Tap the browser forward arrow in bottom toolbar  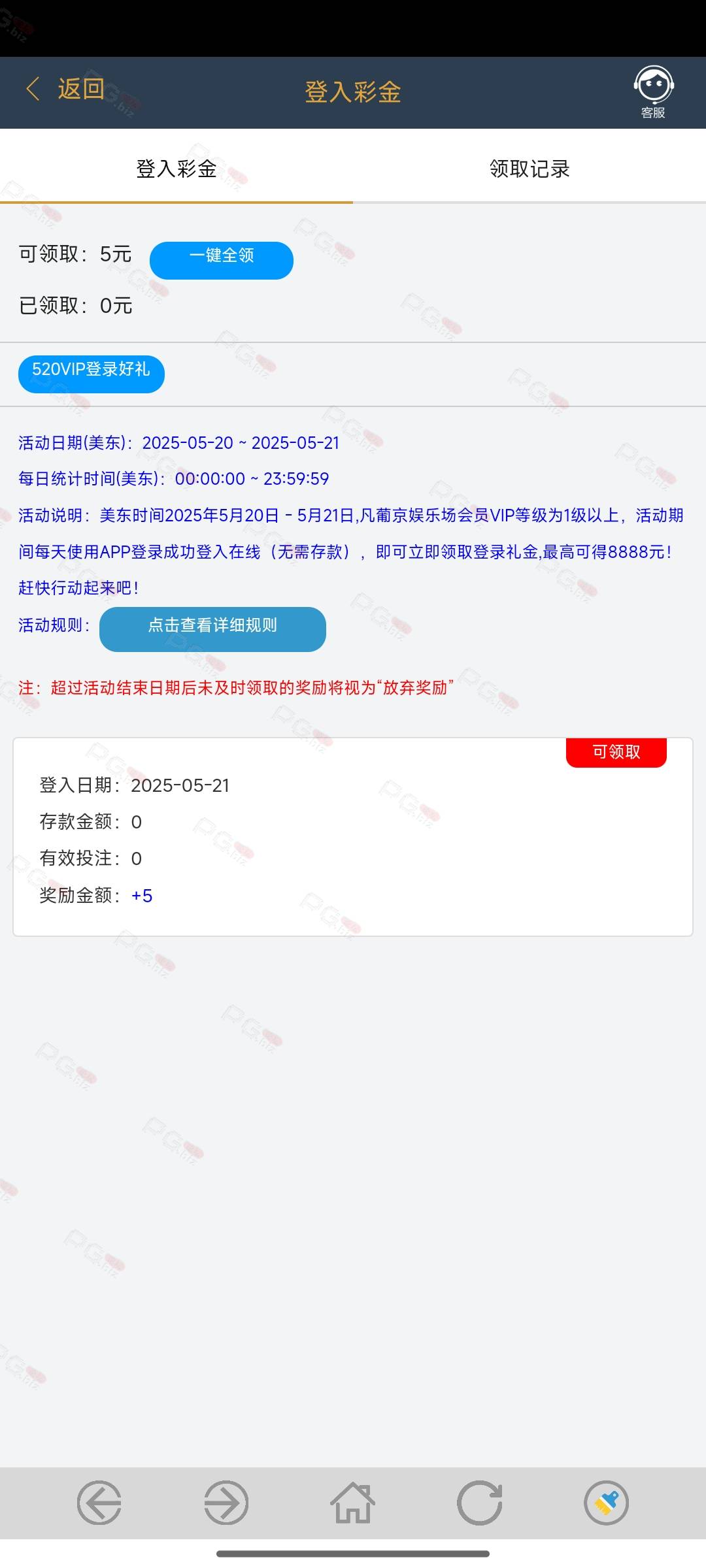click(x=226, y=1503)
